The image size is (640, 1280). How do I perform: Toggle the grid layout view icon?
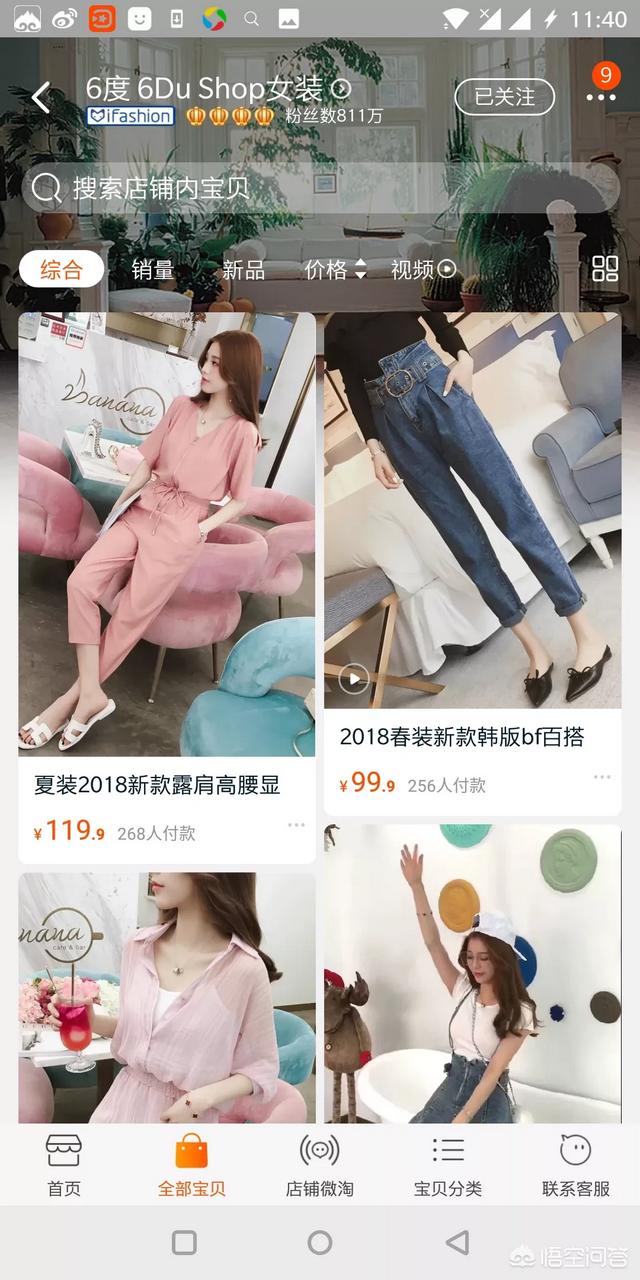click(x=605, y=268)
